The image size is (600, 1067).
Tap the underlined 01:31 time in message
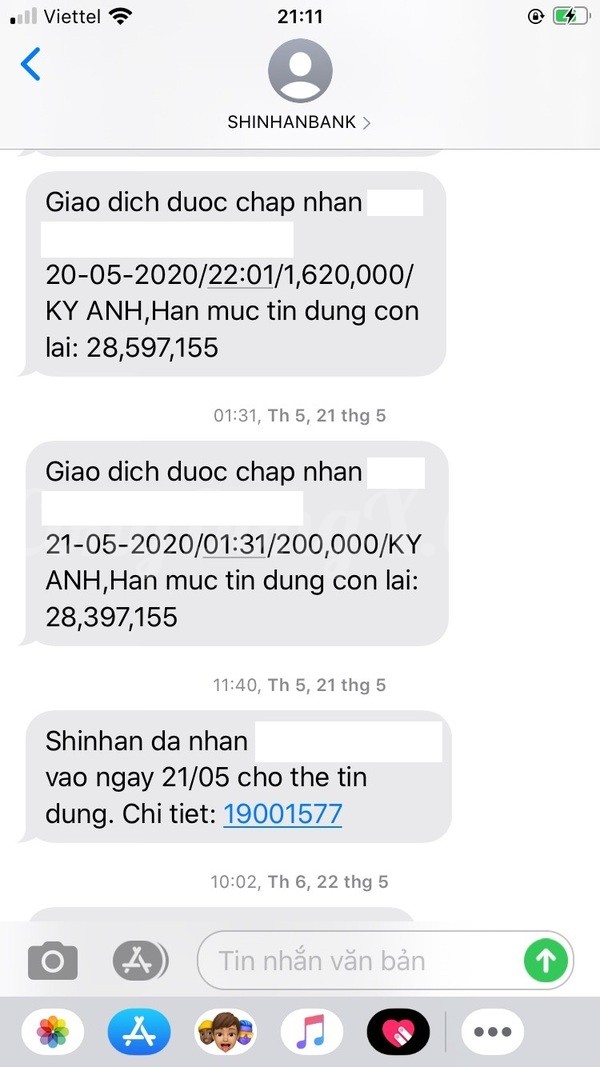[x=233, y=544]
